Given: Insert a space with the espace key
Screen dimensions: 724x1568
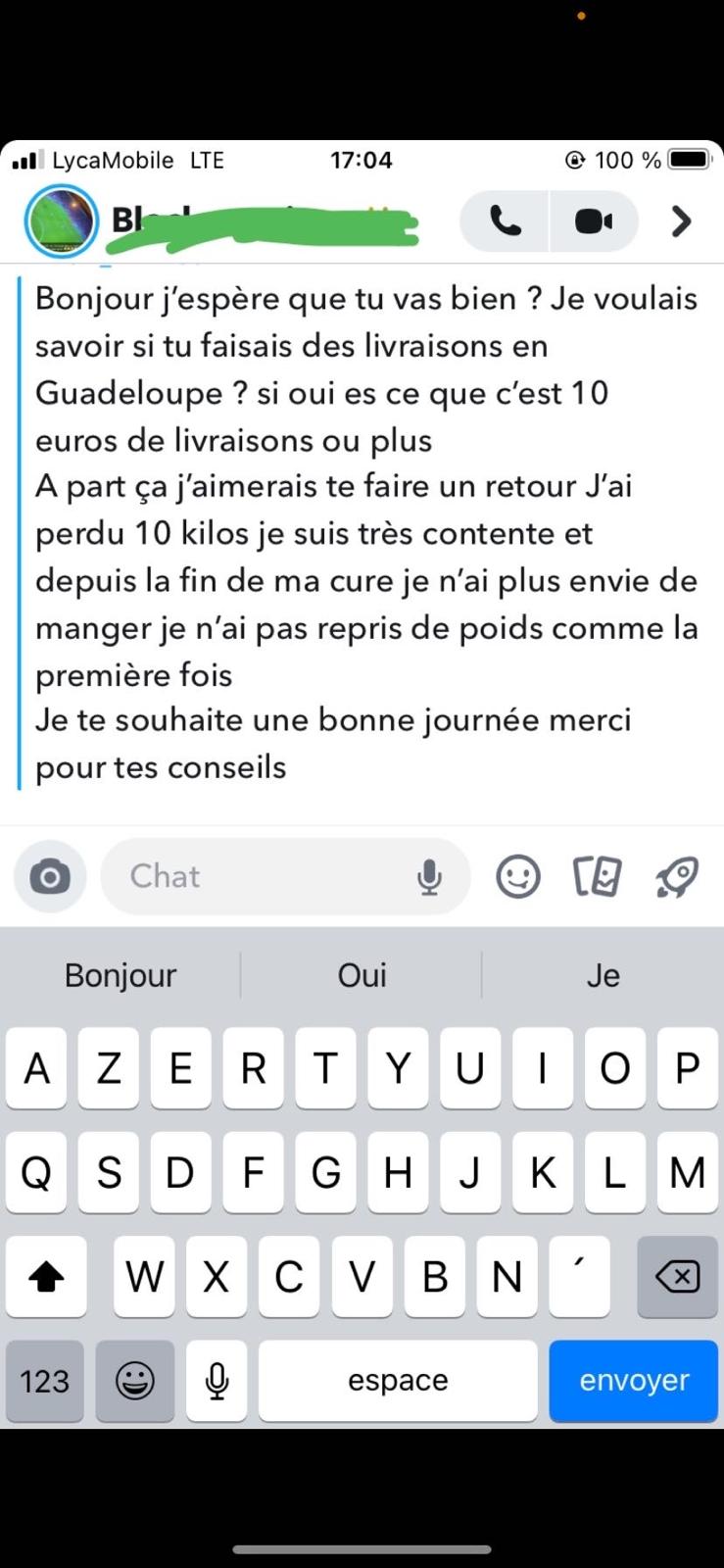Looking at the screenshot, I should [x=398, y=1381].
